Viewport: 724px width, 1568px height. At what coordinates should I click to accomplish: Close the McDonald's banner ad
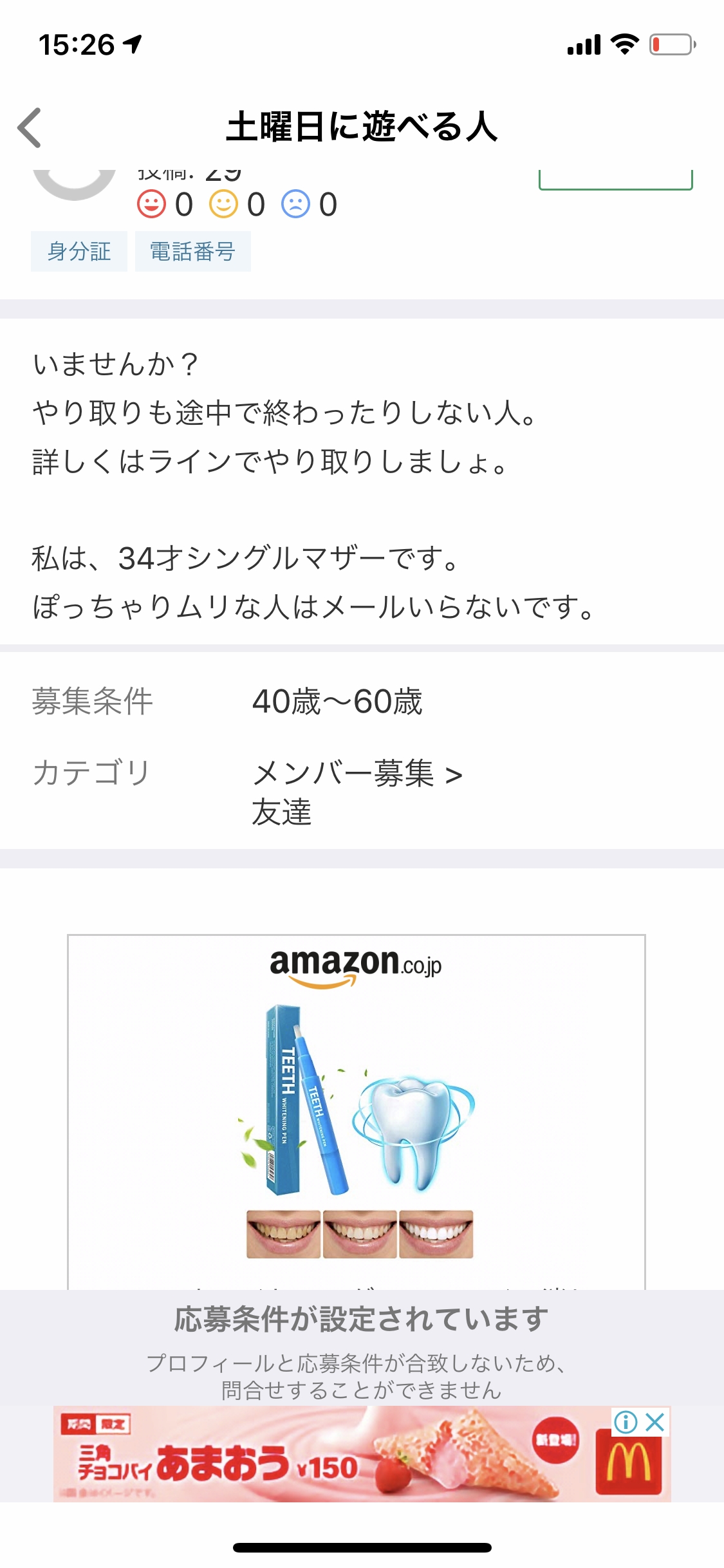pyautogui.click(x=655, y=1422)
